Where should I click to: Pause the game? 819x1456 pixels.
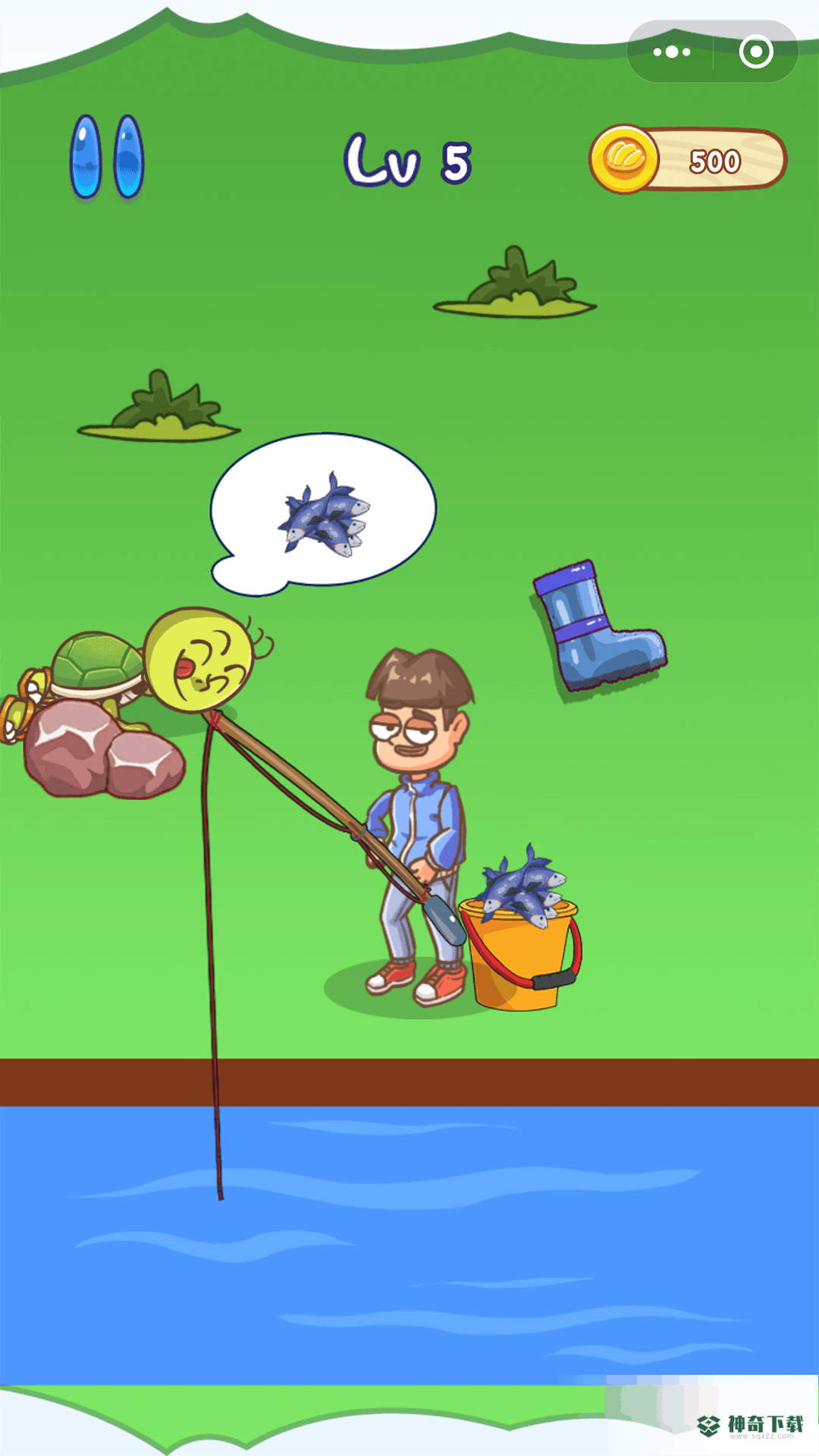107,157
